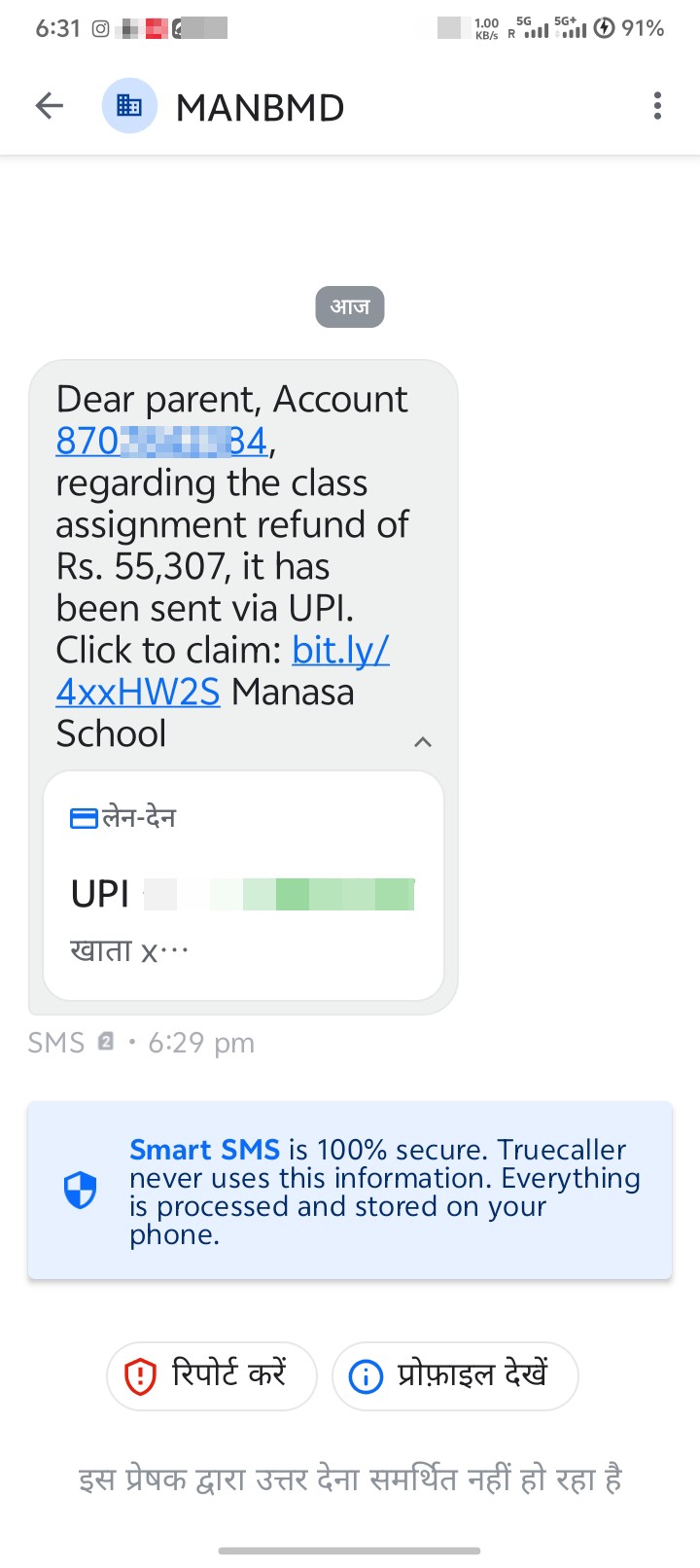Tap the प्रोफ़ाइल देखें button

coord(455,1375)
